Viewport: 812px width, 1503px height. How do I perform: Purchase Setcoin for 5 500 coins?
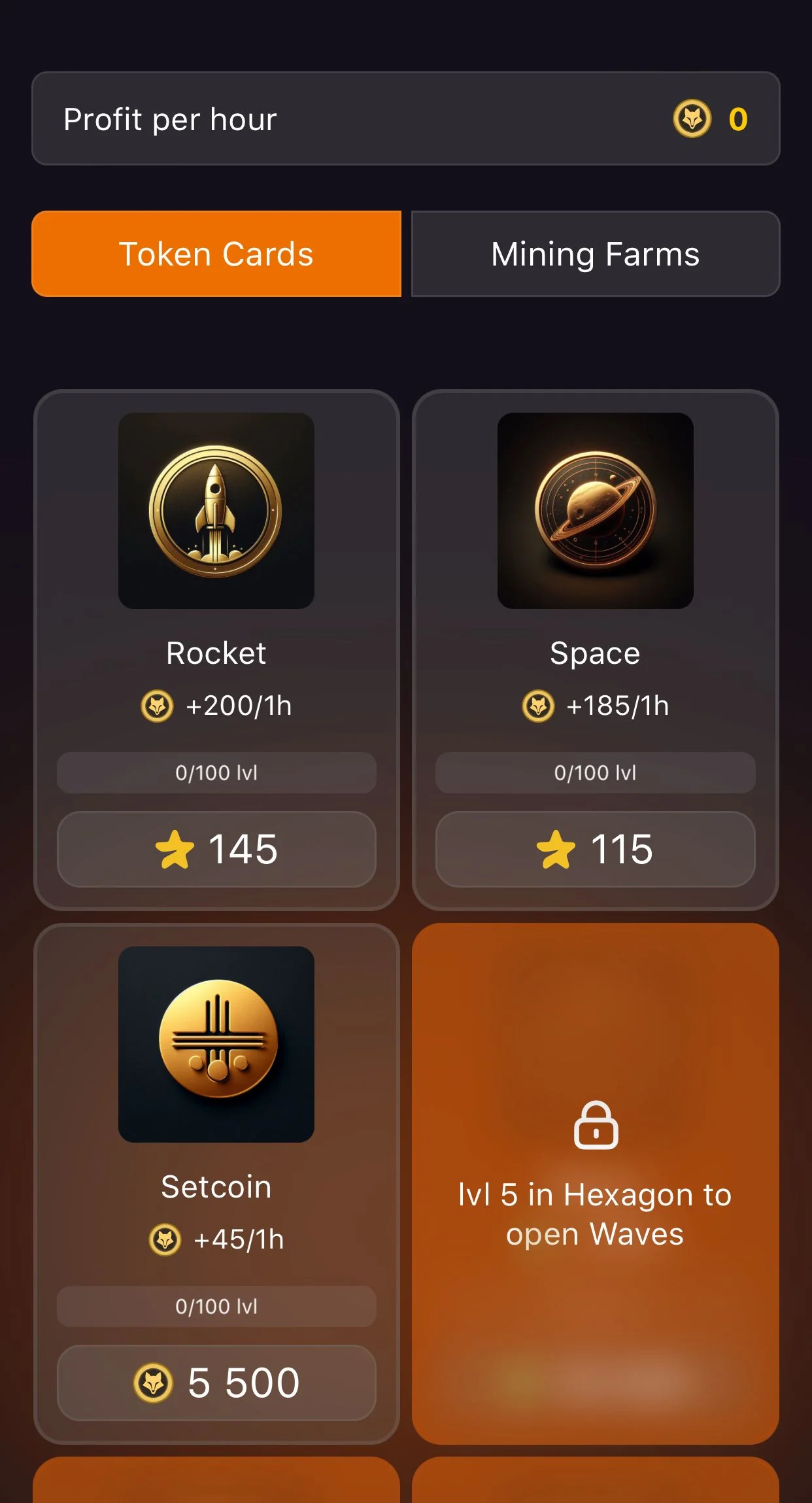click(x=216, y=1383)
